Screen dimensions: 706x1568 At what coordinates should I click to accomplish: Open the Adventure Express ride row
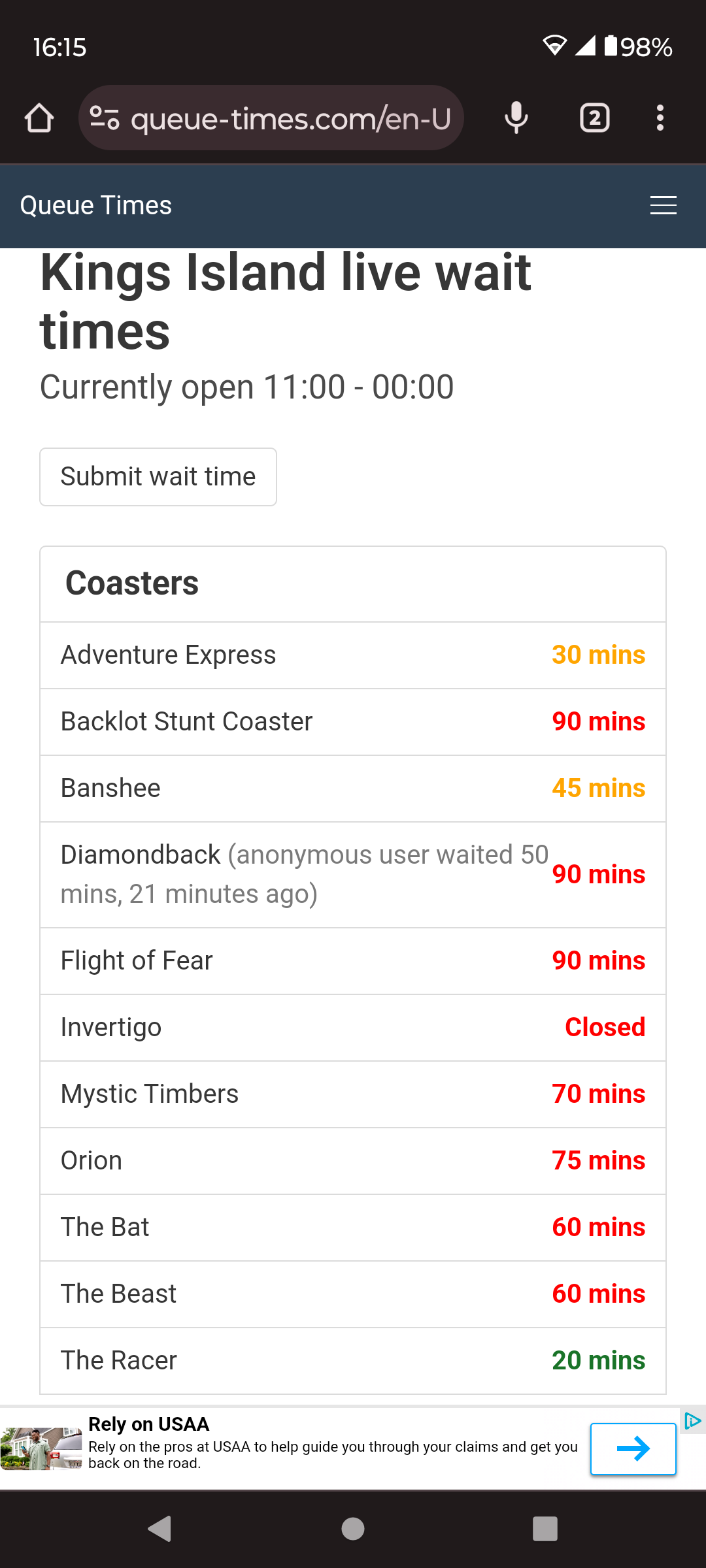353,655
